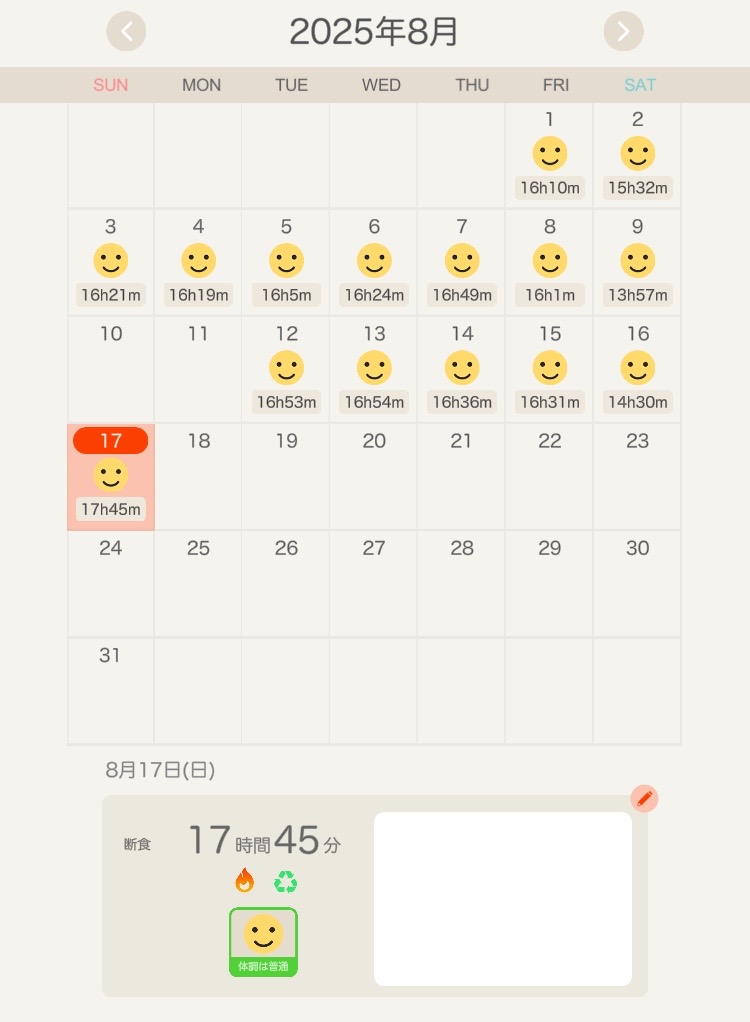Open August 7 entry showing 16h49m
This screenshot has width=750, height=1022.
pyautogui.click(x=462, y=263)
